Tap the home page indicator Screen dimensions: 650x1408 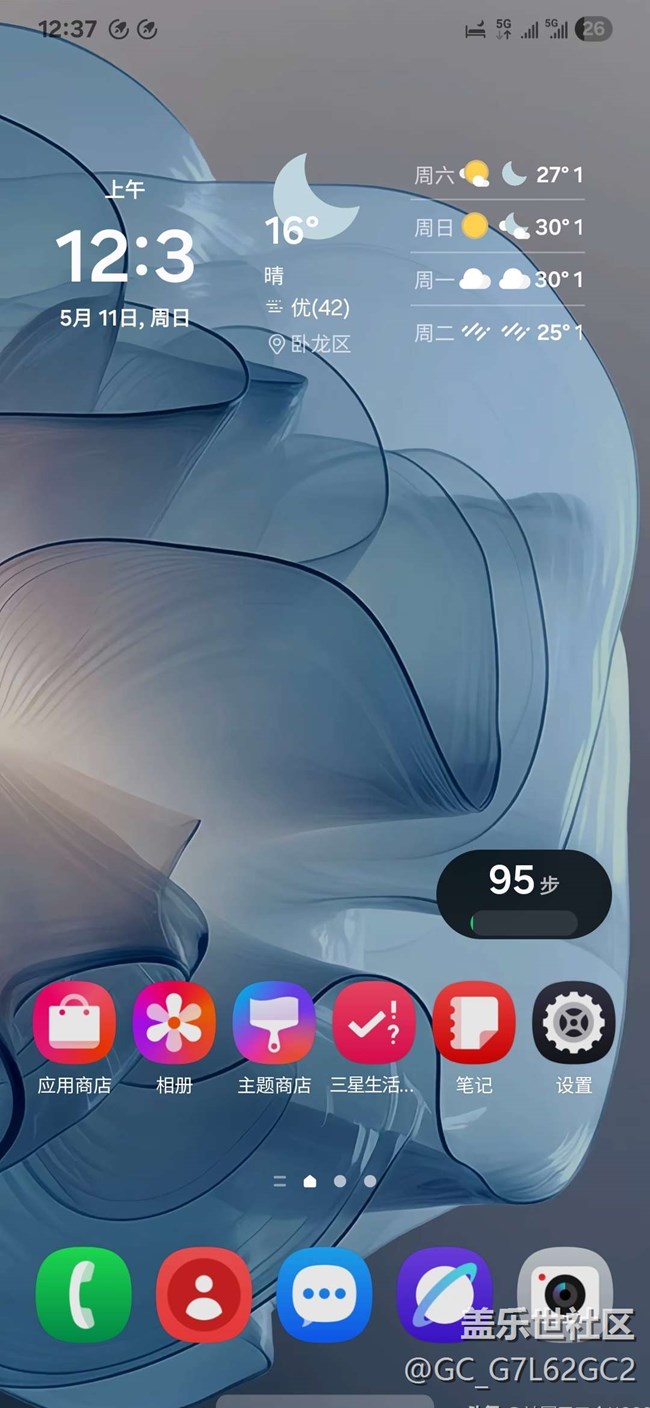[310, 1181]
